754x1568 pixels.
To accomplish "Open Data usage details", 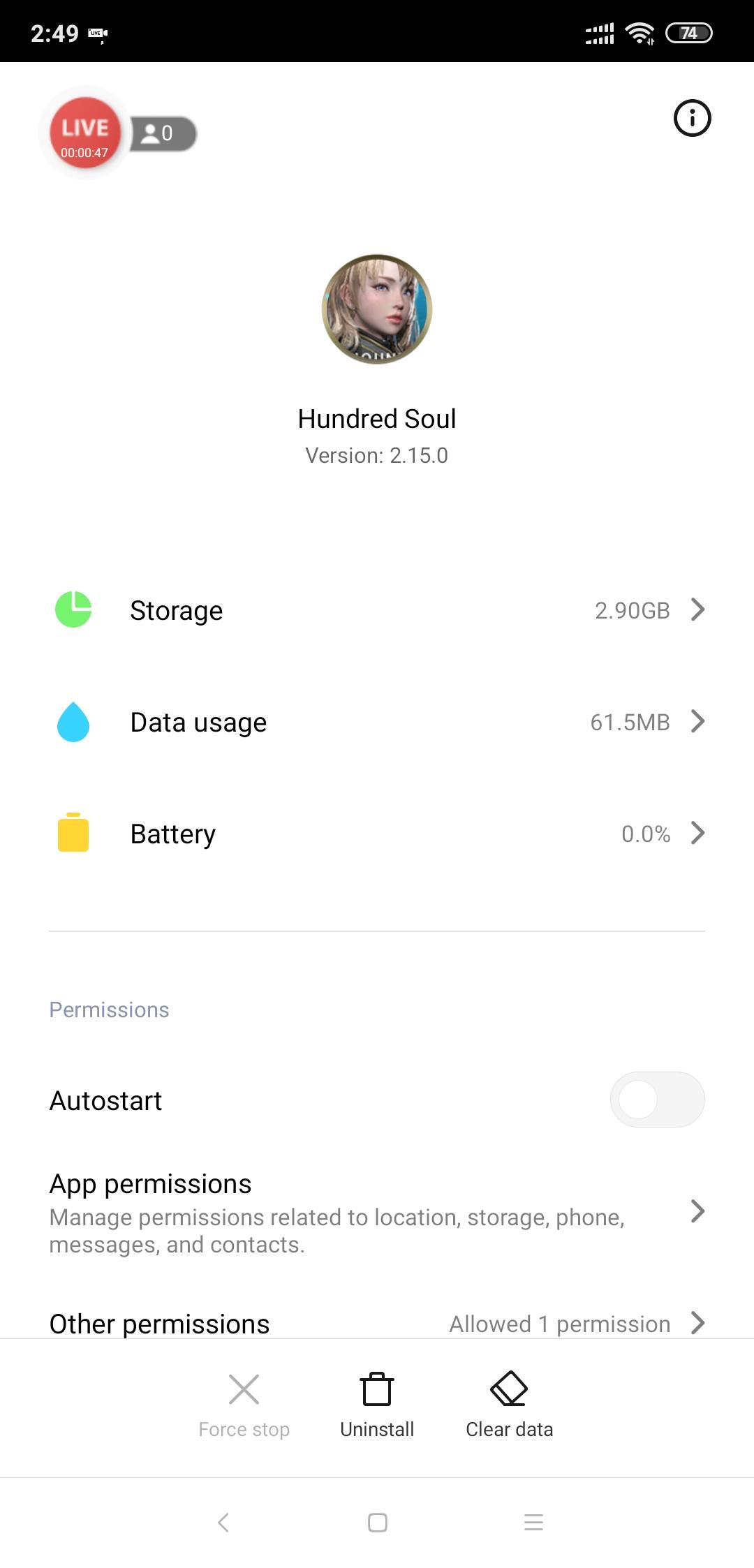I will coord(377,722).
